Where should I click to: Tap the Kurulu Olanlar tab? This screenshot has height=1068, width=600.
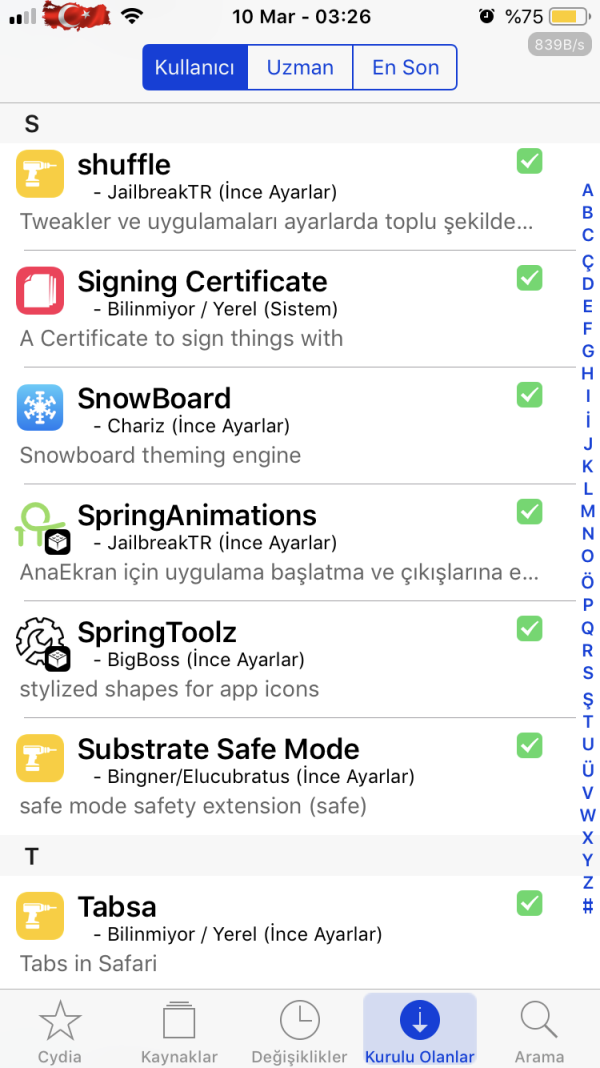pyautogui.click(x=420, y=1030)
